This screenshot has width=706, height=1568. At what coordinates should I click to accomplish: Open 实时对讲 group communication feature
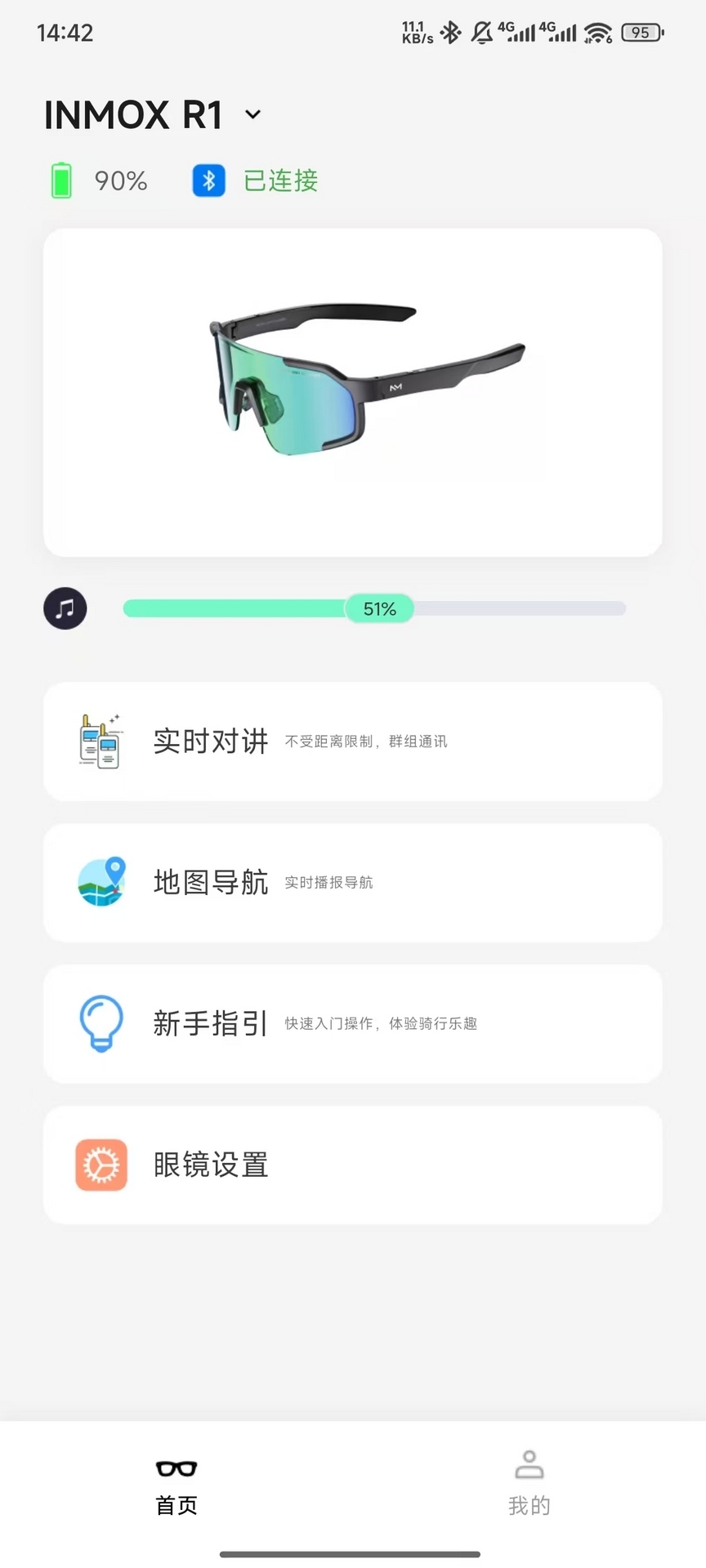pyautogui.click(x=353, y=742)
